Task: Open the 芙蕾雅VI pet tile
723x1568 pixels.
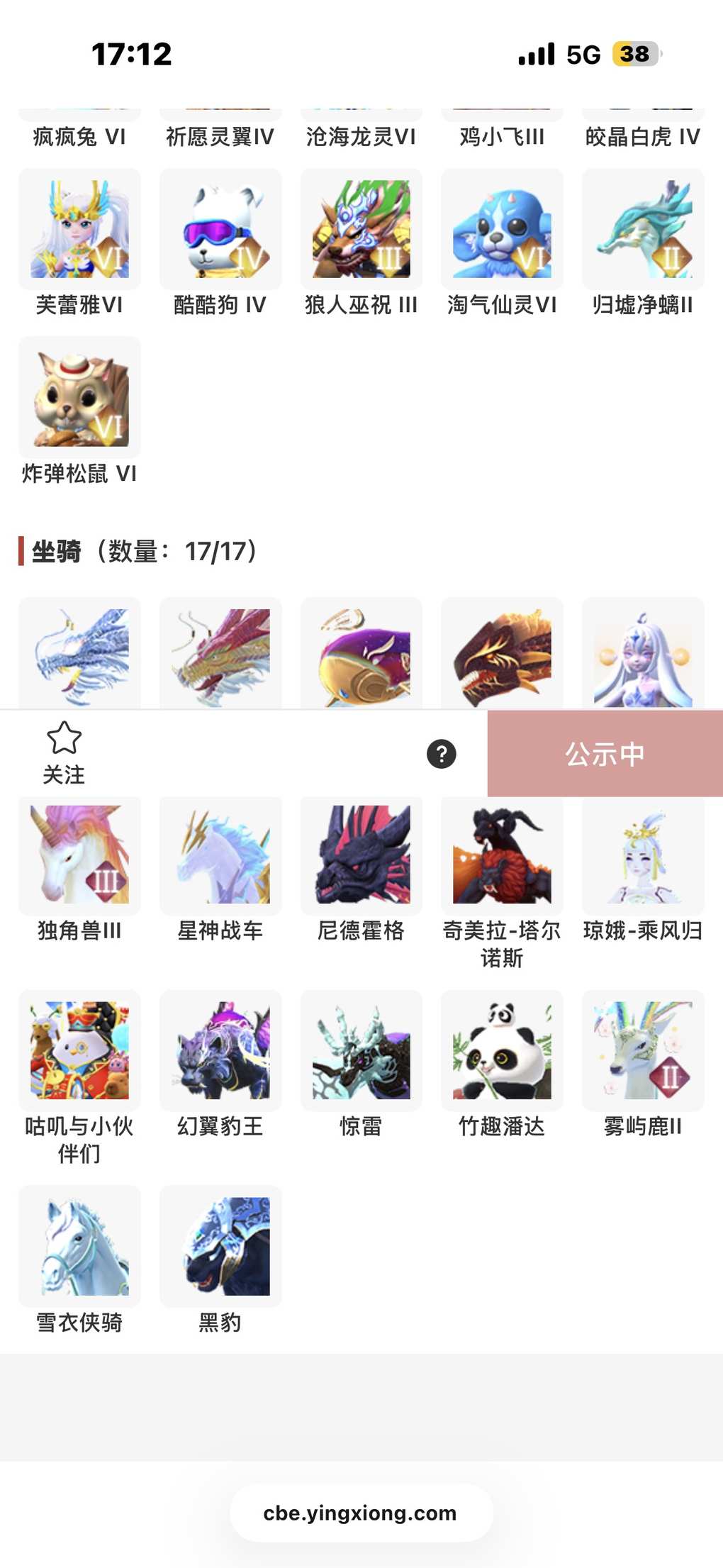Action: coord(79,229)
